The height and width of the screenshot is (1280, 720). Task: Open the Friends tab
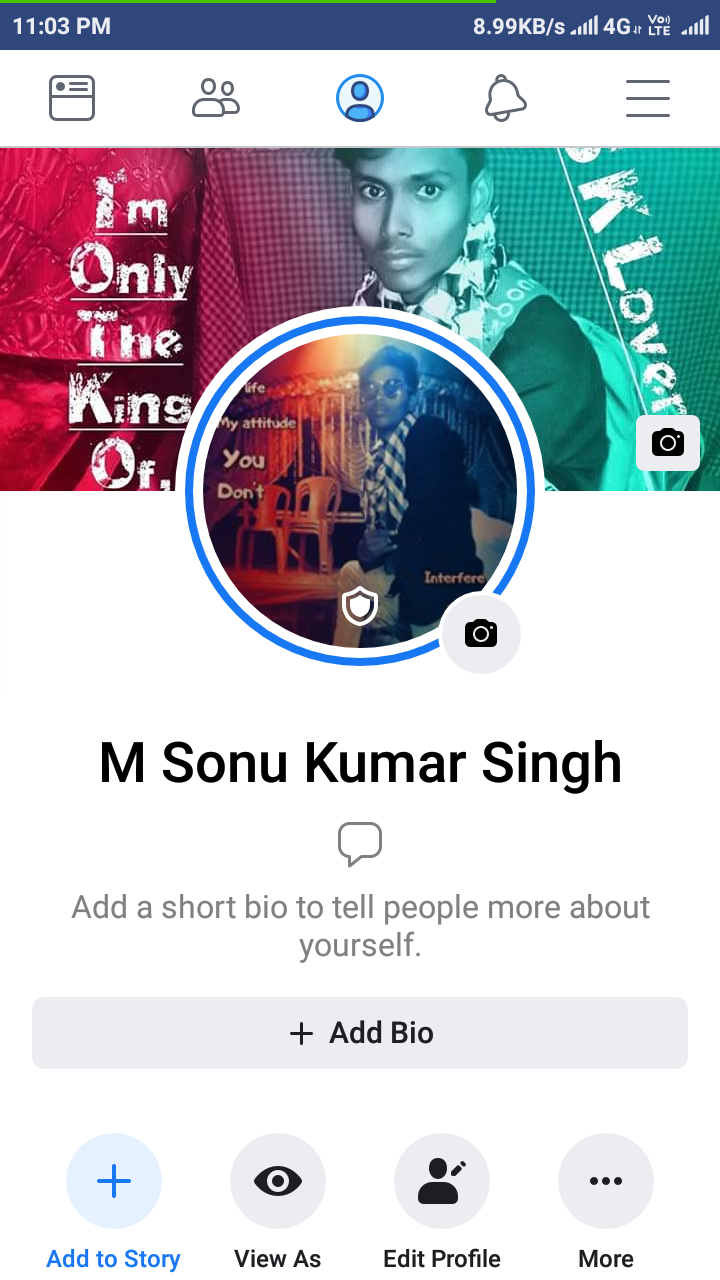216,98
